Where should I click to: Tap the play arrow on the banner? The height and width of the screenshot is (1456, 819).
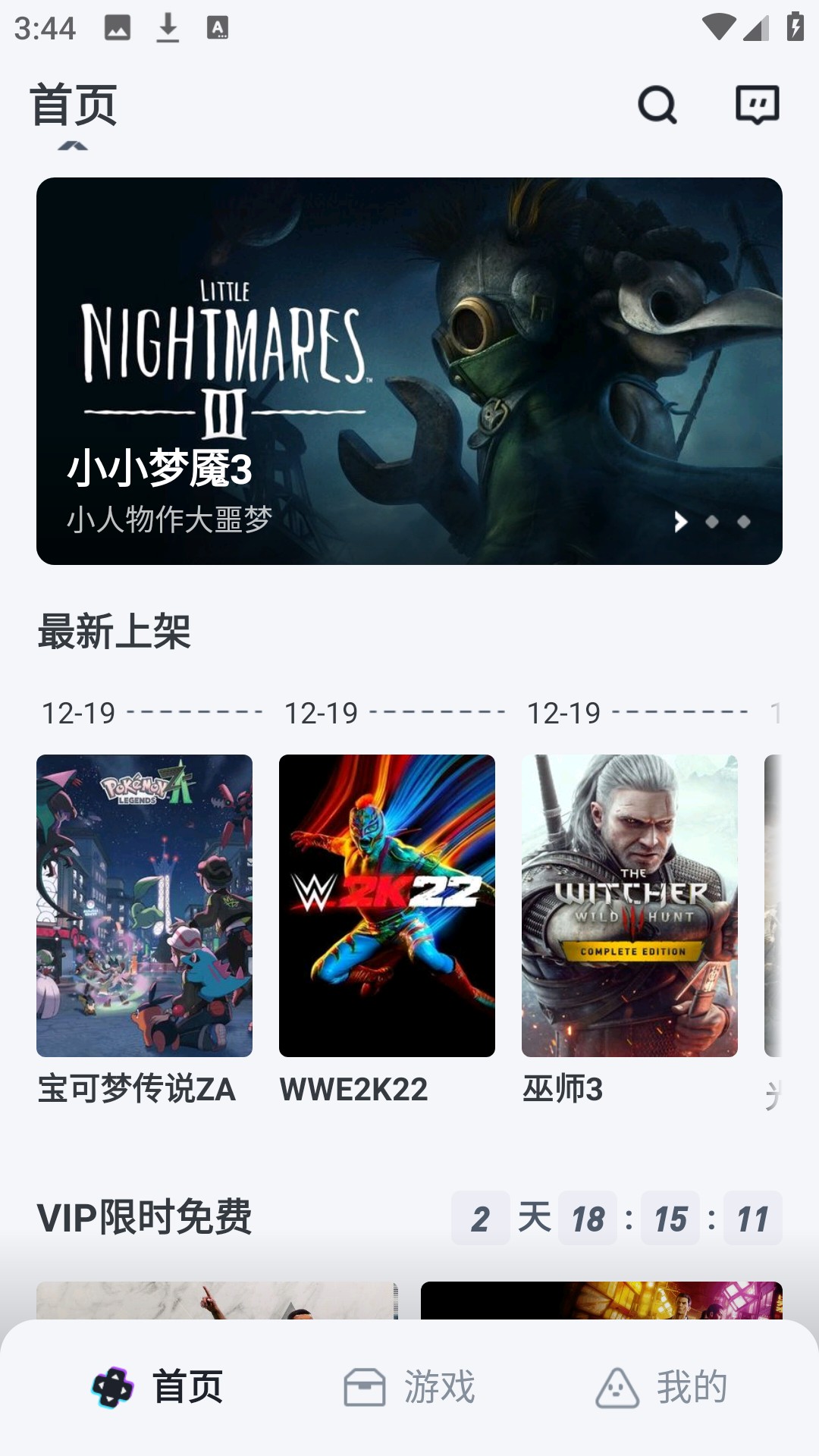[680, 522]
